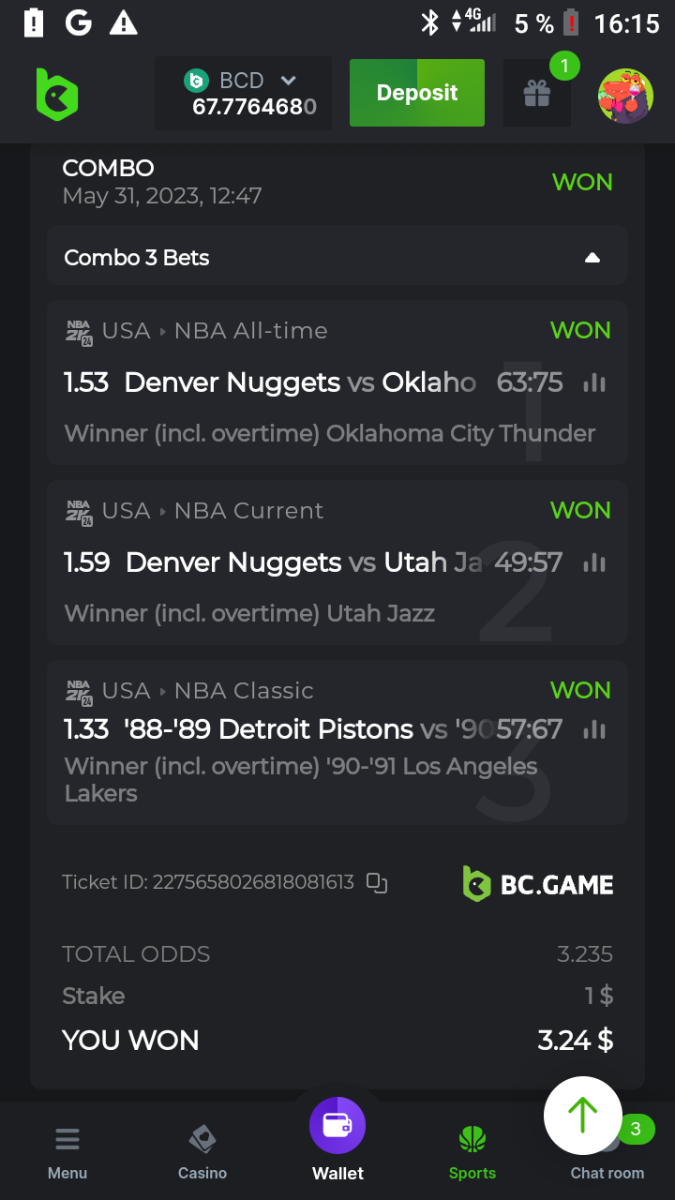Open the gift rewards icon

pyautogui.click(x=537, y=95)
